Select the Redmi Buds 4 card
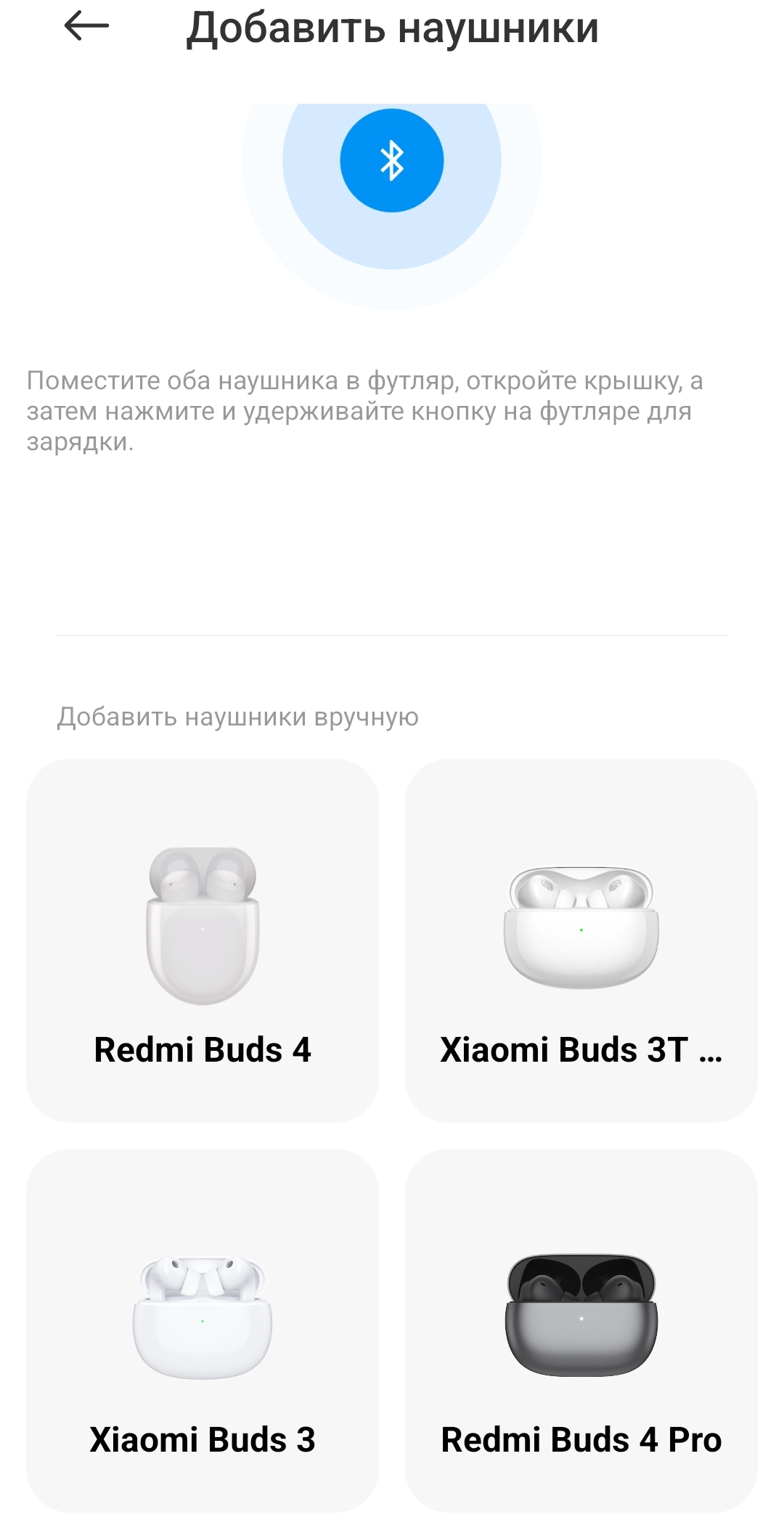This screenshot has height=1525, width=784. pos(203,940)
